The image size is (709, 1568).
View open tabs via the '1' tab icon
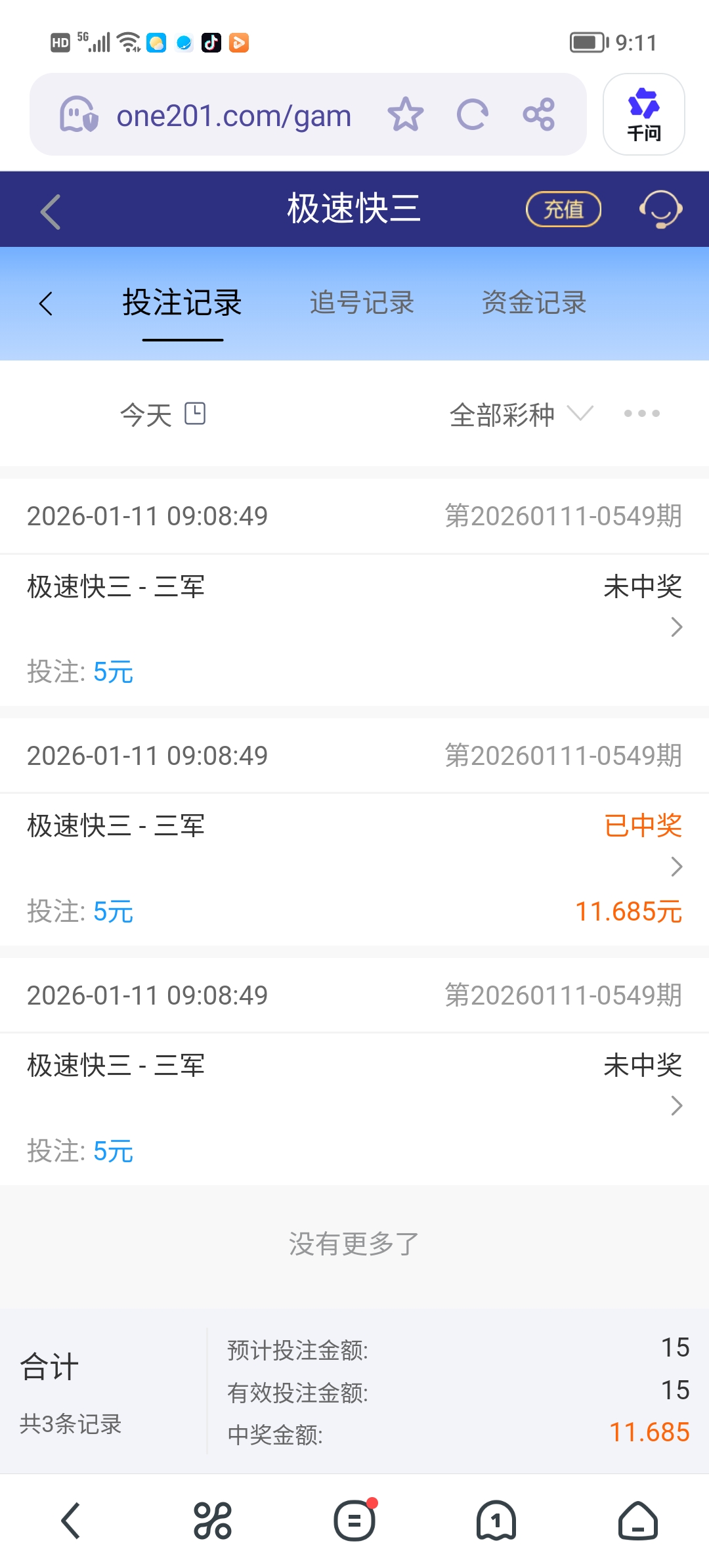click(x=496, y=1521)
